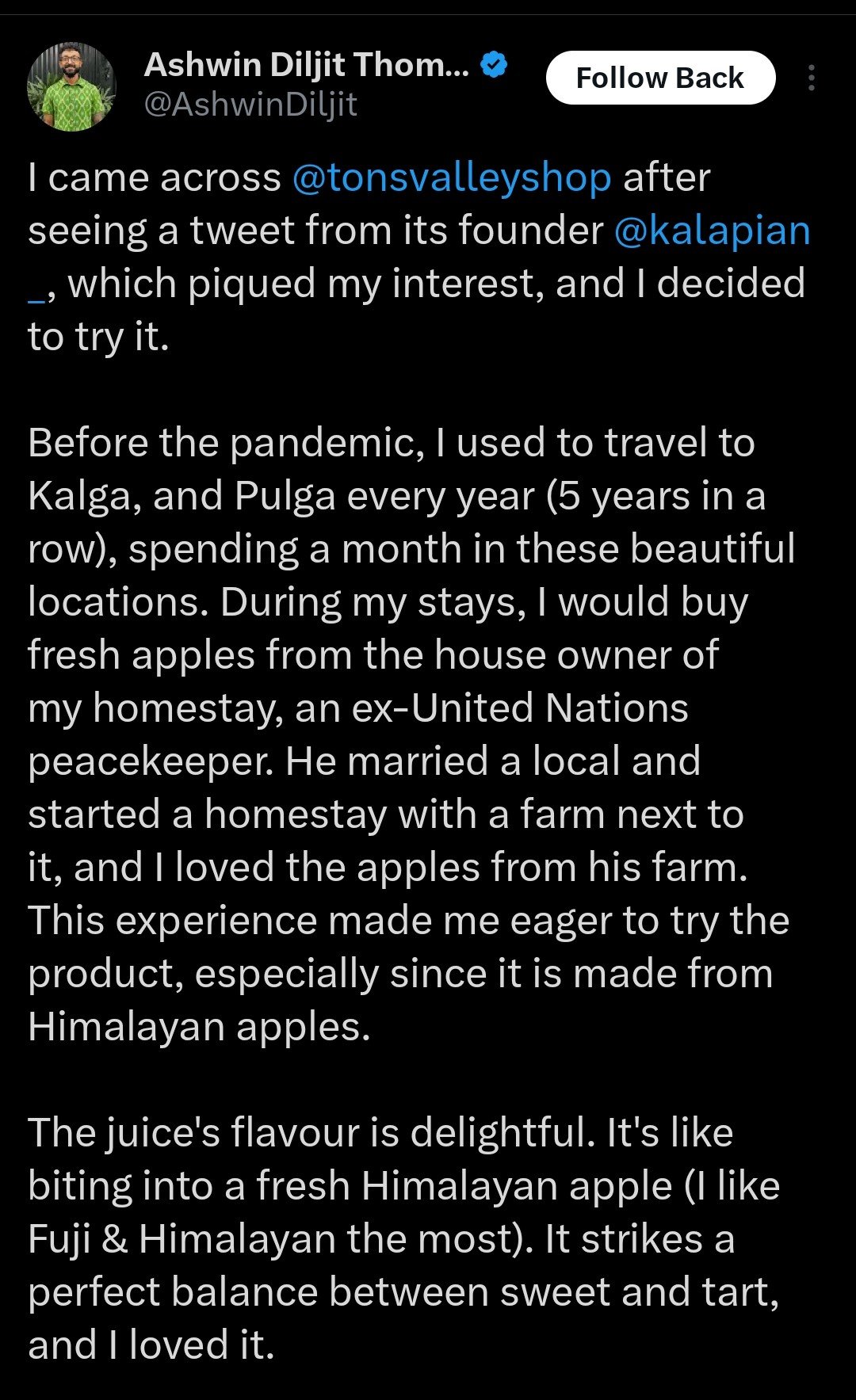
Task: Open the @tonsvalleyshop mention
Action: coord(452,177)
